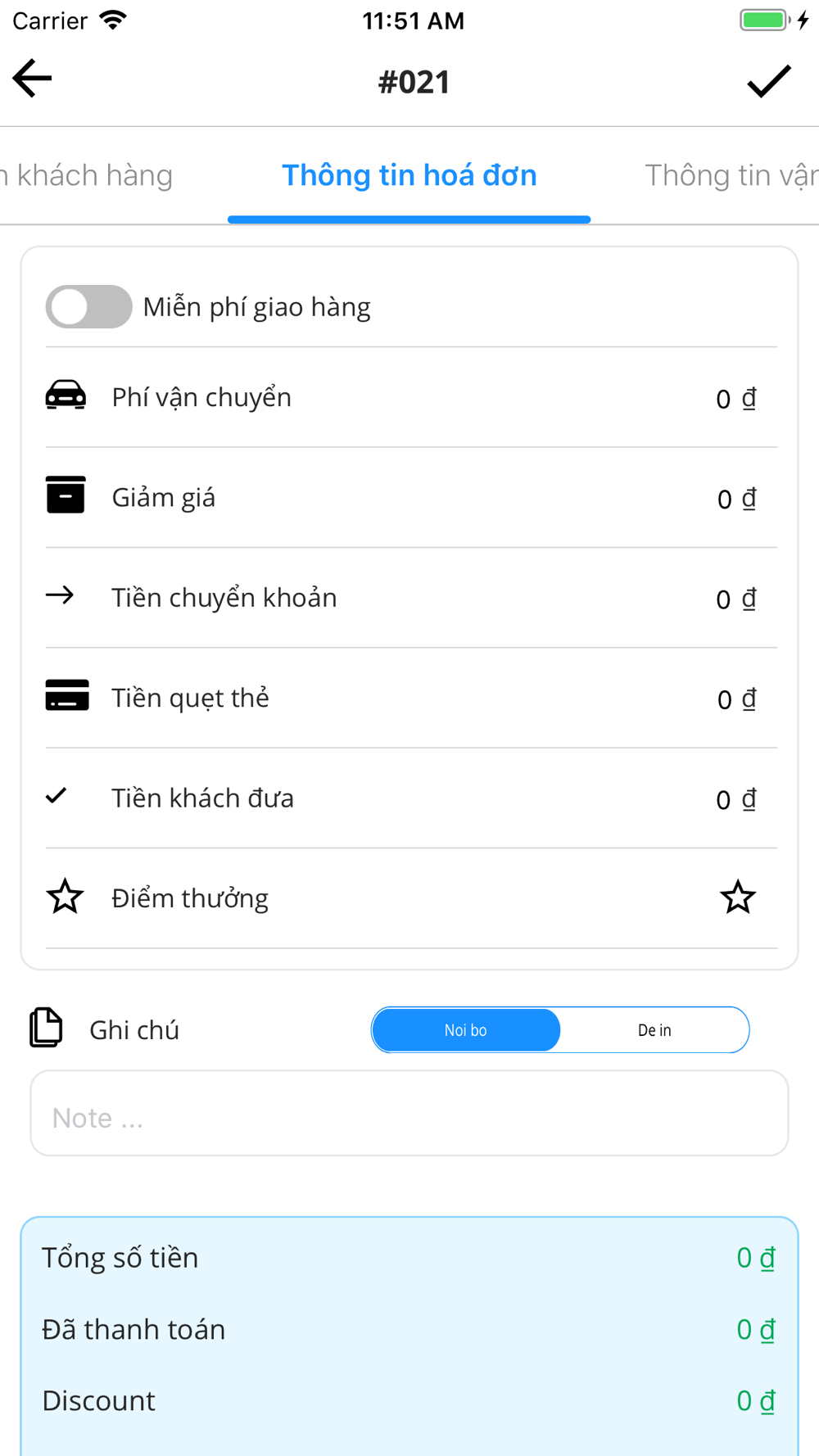Select the De in note segment
This screenshot has width=819, height=1456.
pos(654,1030)
